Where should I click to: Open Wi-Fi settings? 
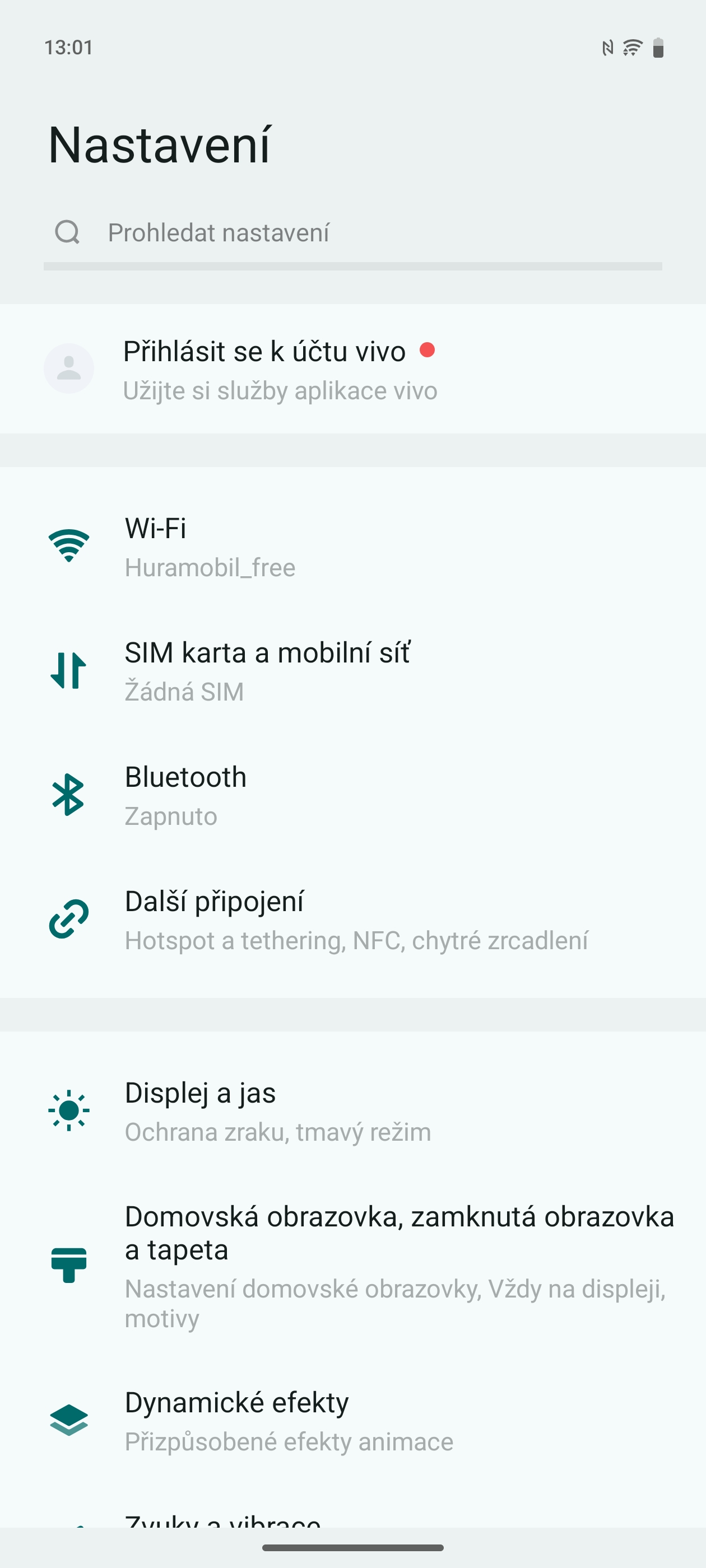[352, 547]
